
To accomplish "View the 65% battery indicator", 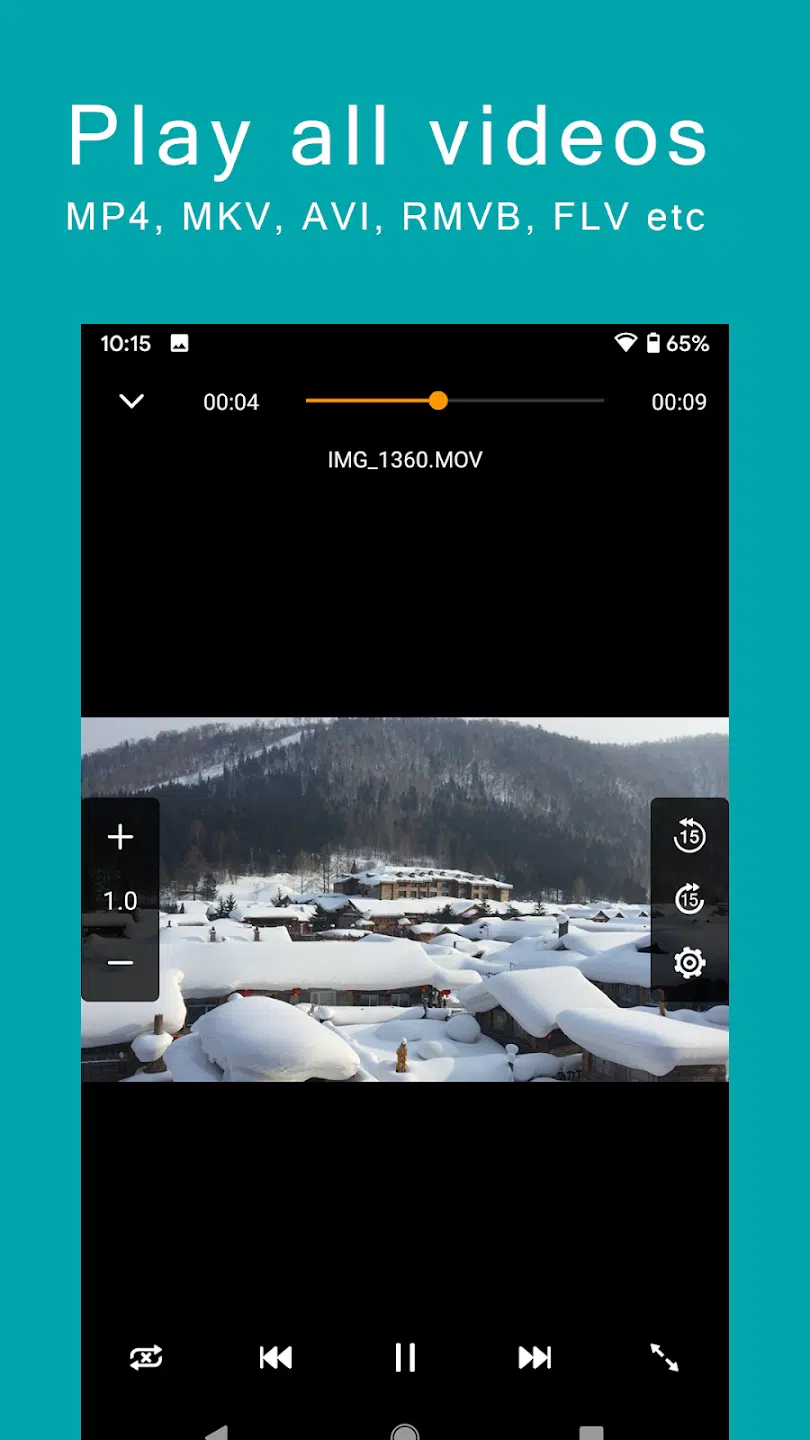I will click(x=676, y=343).
